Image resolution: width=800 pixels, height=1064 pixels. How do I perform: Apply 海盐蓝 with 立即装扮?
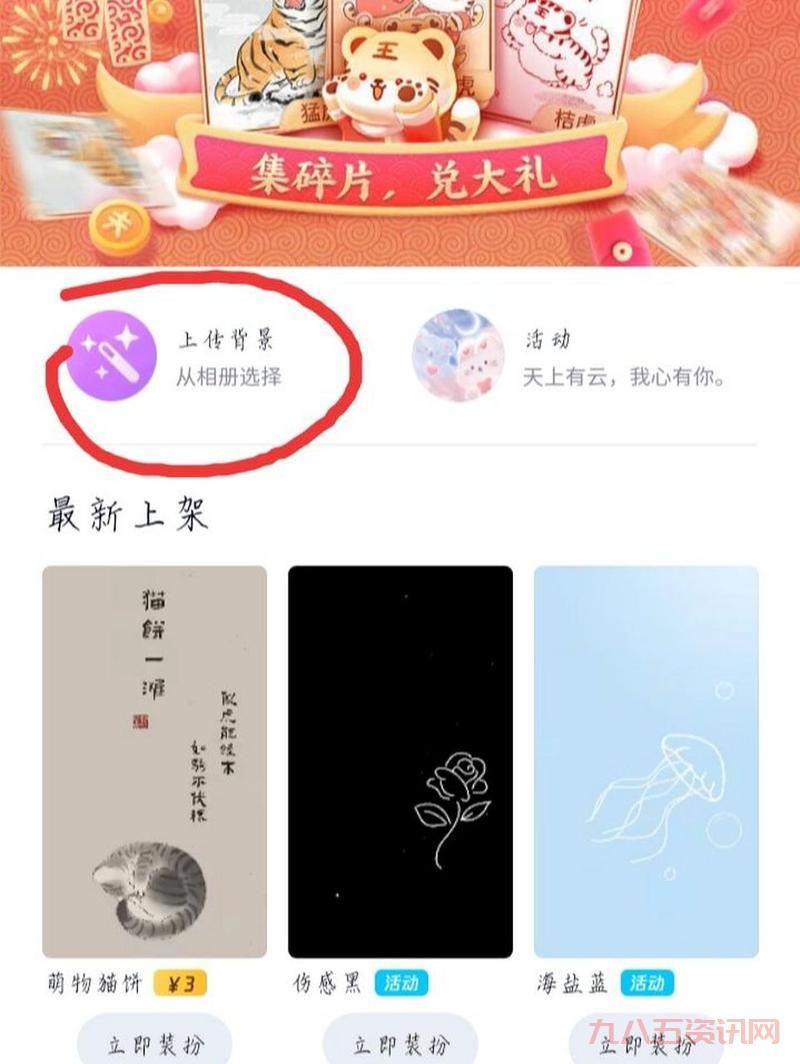[x=646, y=1044]
